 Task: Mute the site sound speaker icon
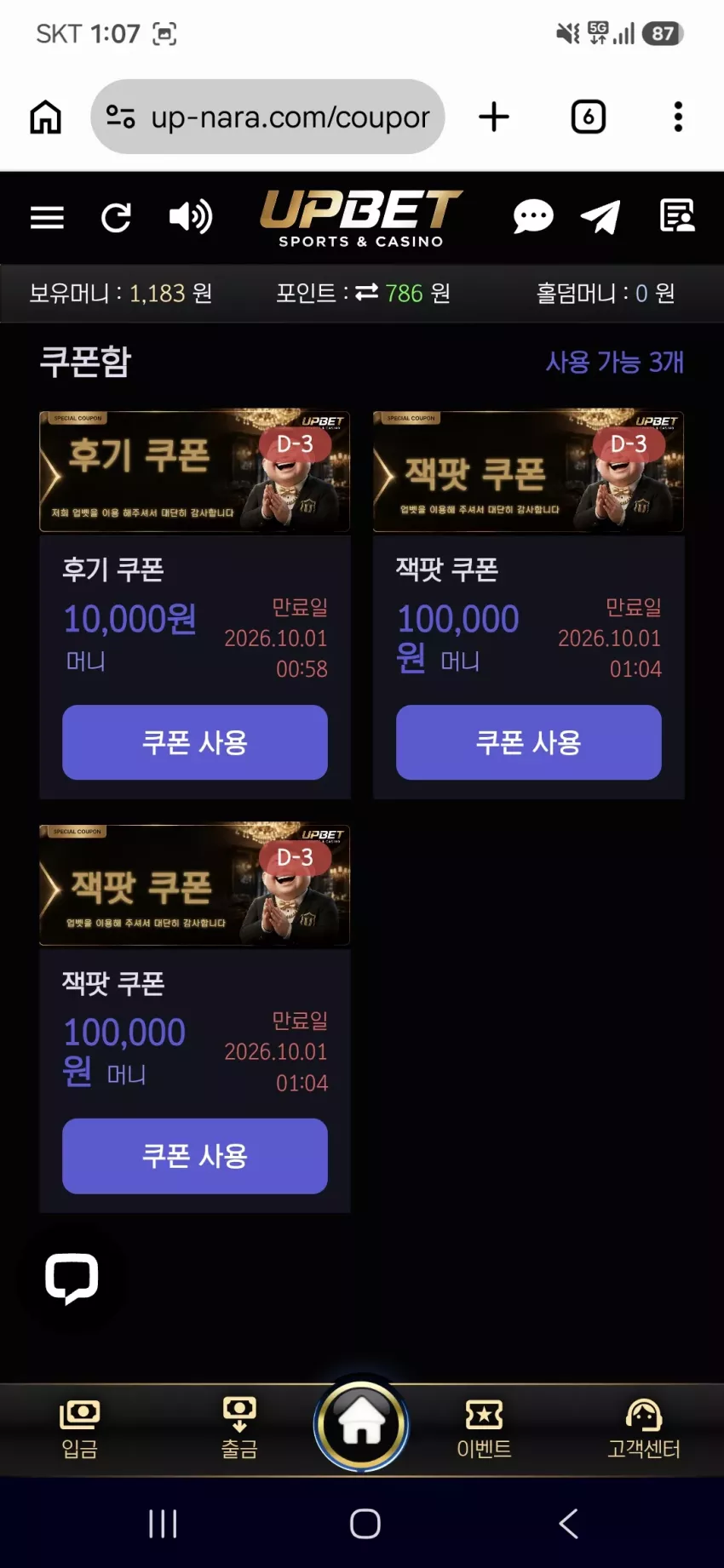point(190,217)
